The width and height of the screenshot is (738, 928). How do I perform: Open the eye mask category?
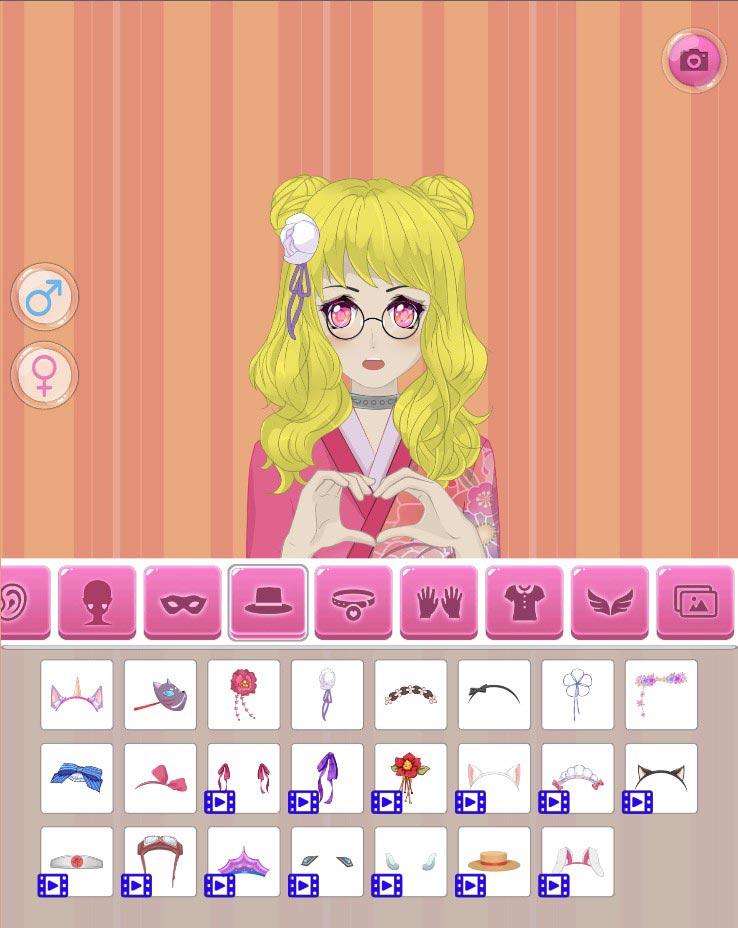(183, 601)
